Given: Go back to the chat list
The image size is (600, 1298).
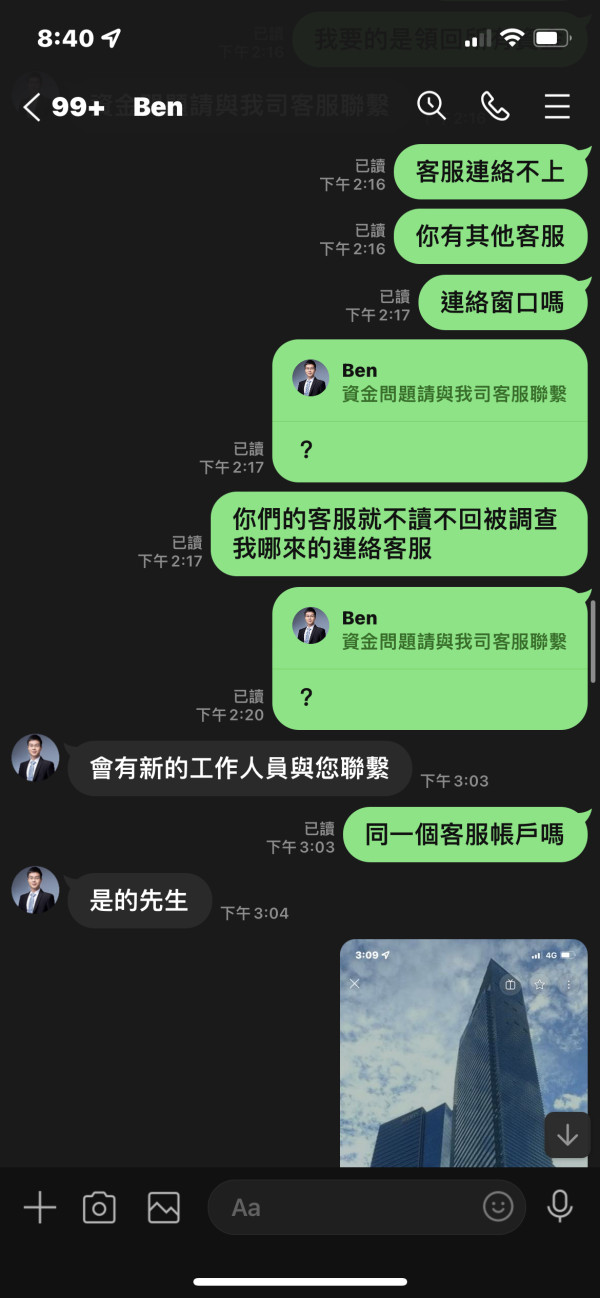Looking at the screenshot, I should (32, 107).
